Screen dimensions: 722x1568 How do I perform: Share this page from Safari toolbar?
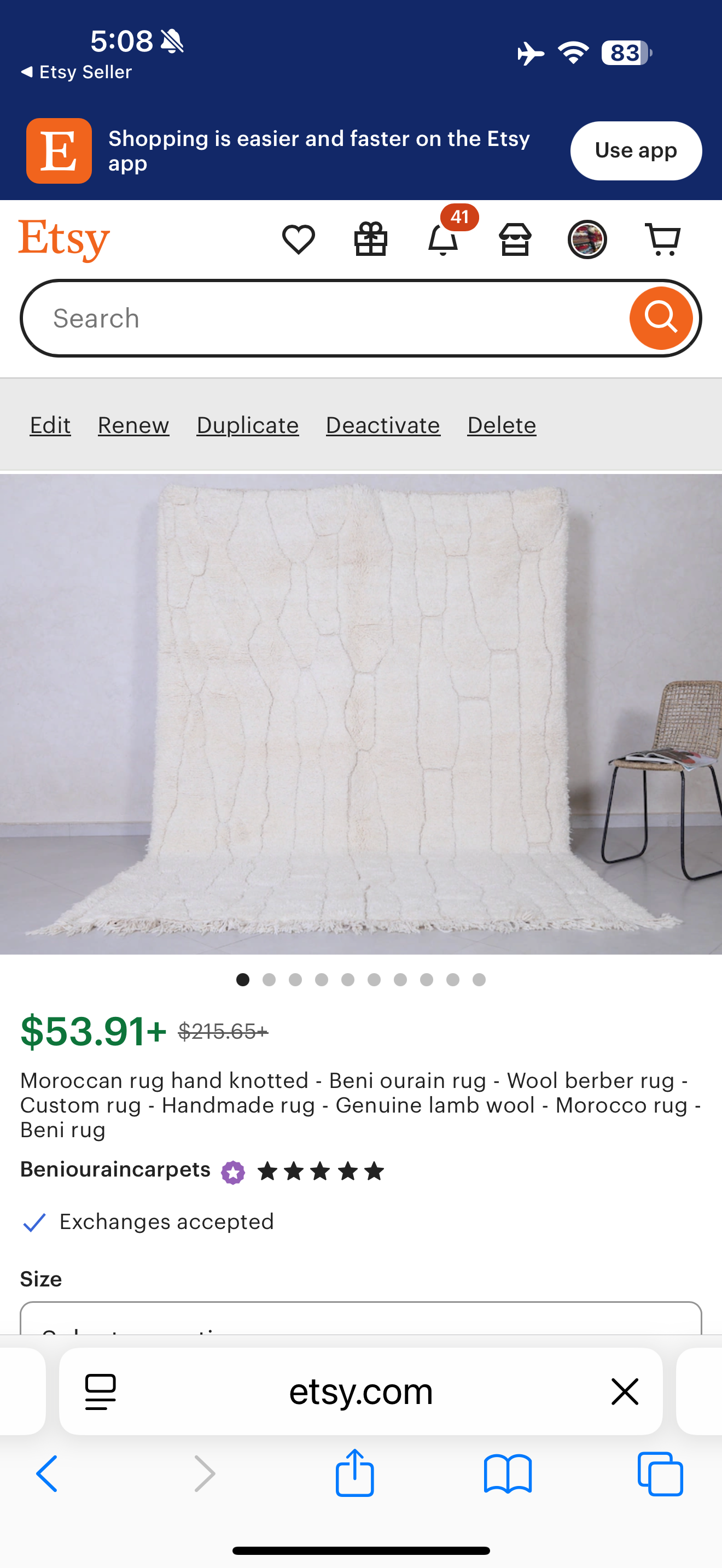tap(355, 1473)
